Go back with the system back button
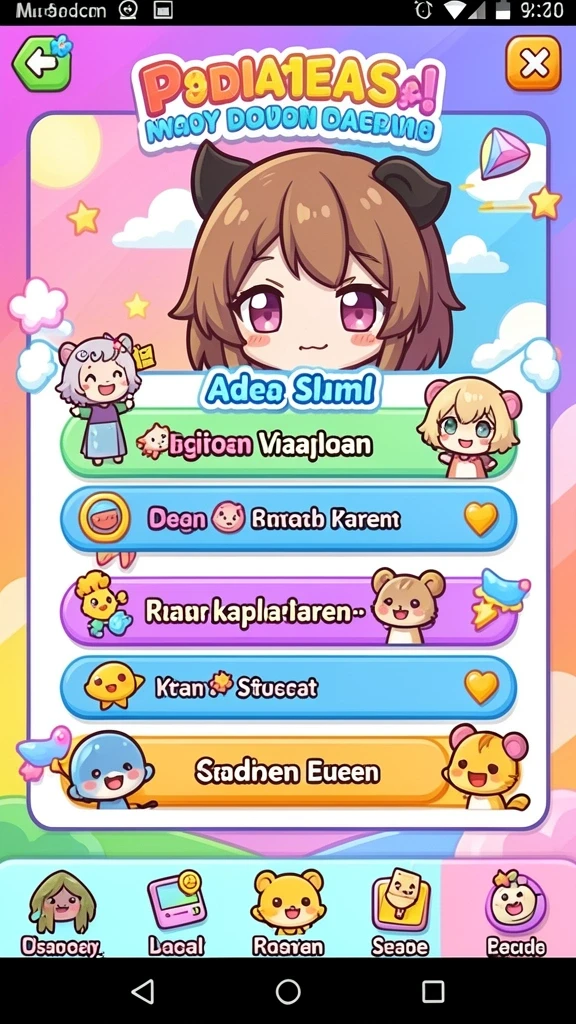The width and height of the screenshot is (576, 1024). (x=143, y=991)
